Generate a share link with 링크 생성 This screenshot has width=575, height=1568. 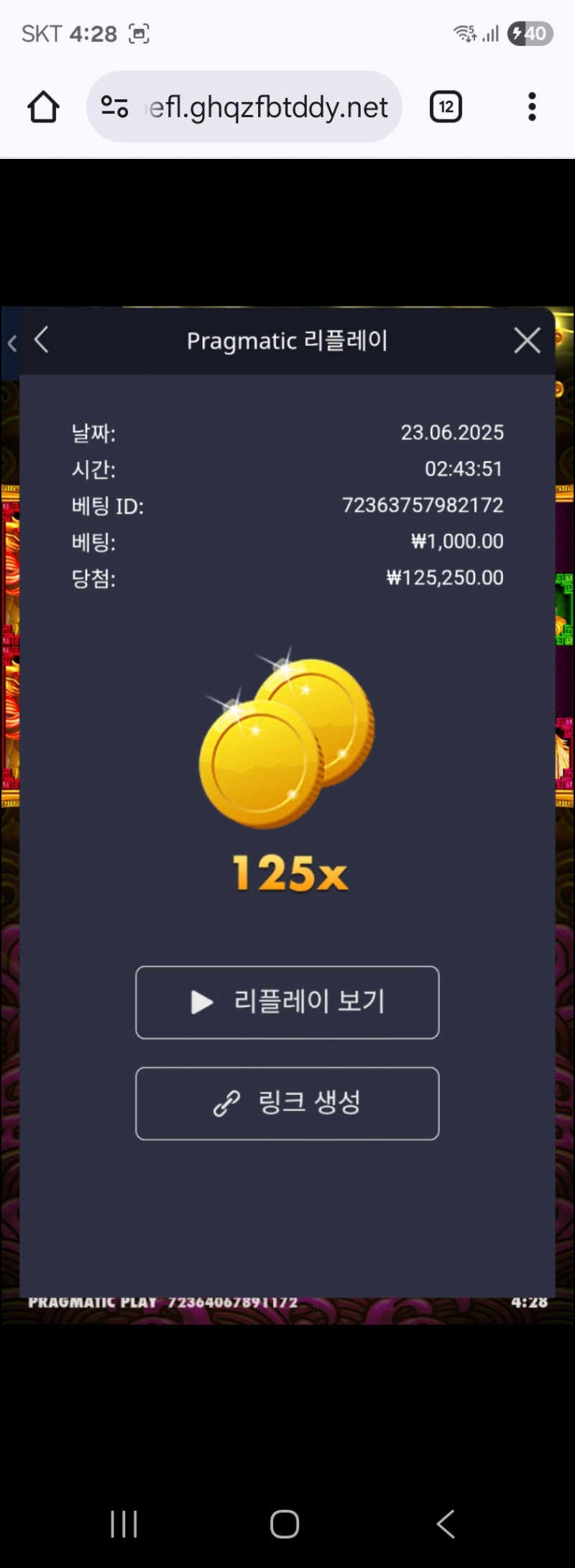tap(287, 1103)
